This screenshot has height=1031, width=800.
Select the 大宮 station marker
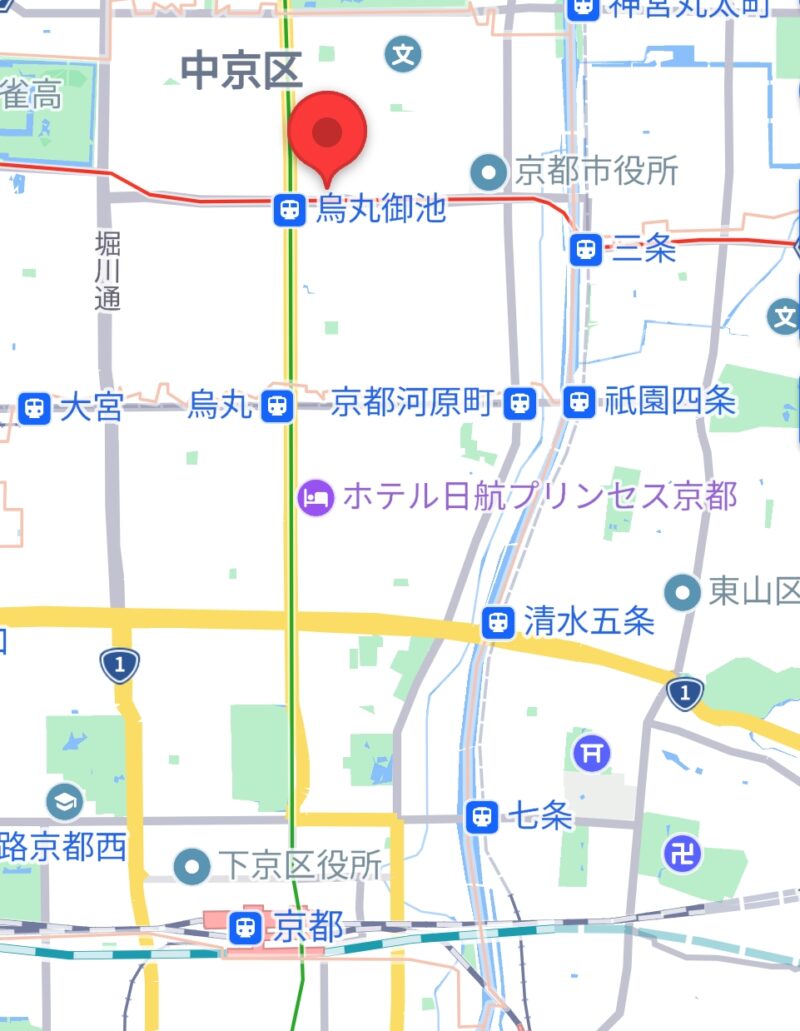[35, 407]
